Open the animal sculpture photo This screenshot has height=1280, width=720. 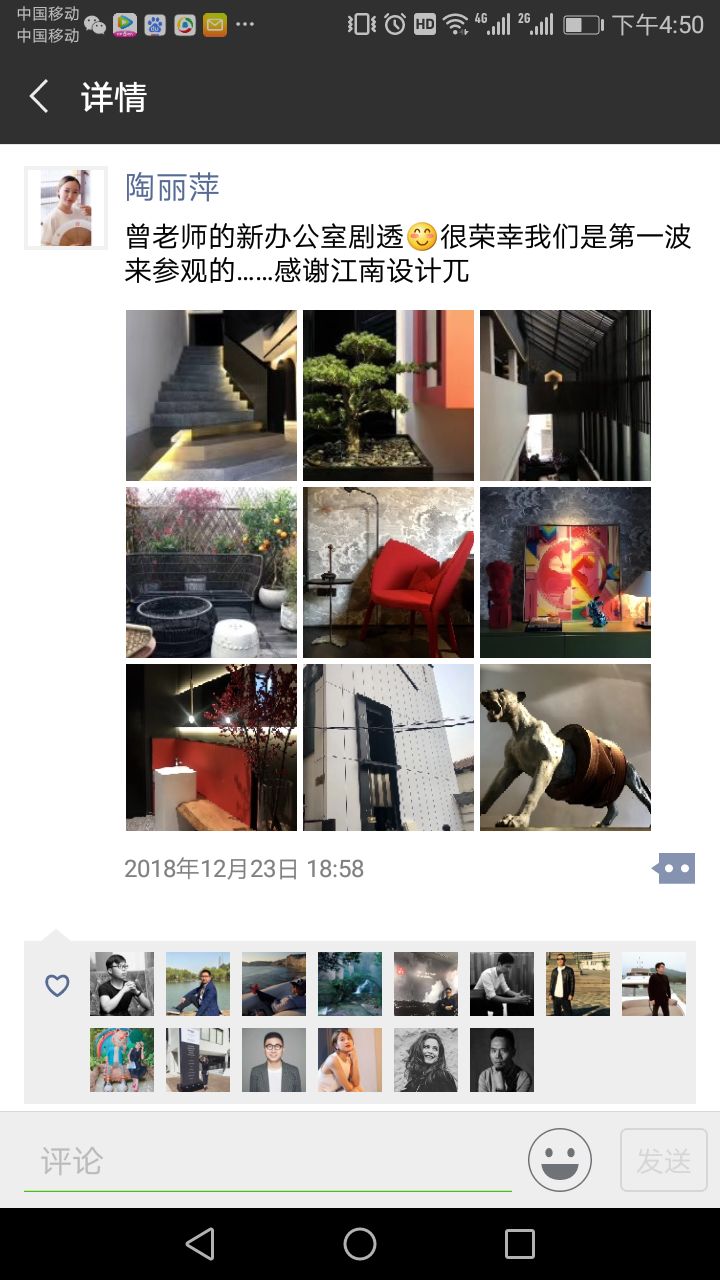565,748
